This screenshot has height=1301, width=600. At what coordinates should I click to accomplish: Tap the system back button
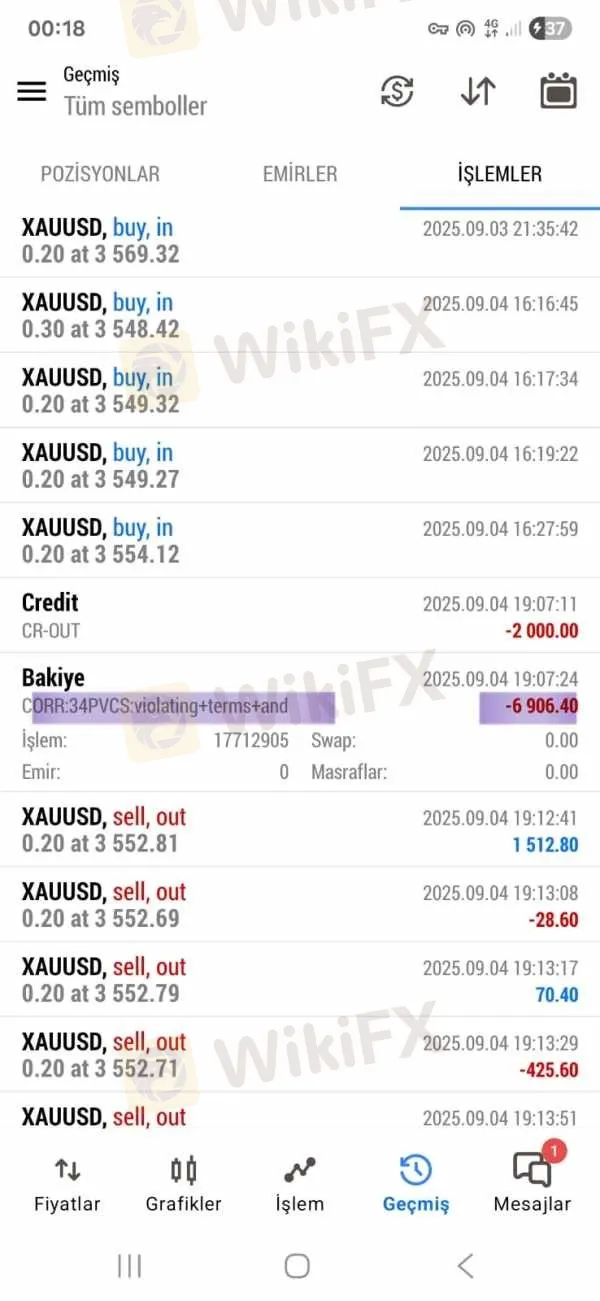coord(465,1266)
